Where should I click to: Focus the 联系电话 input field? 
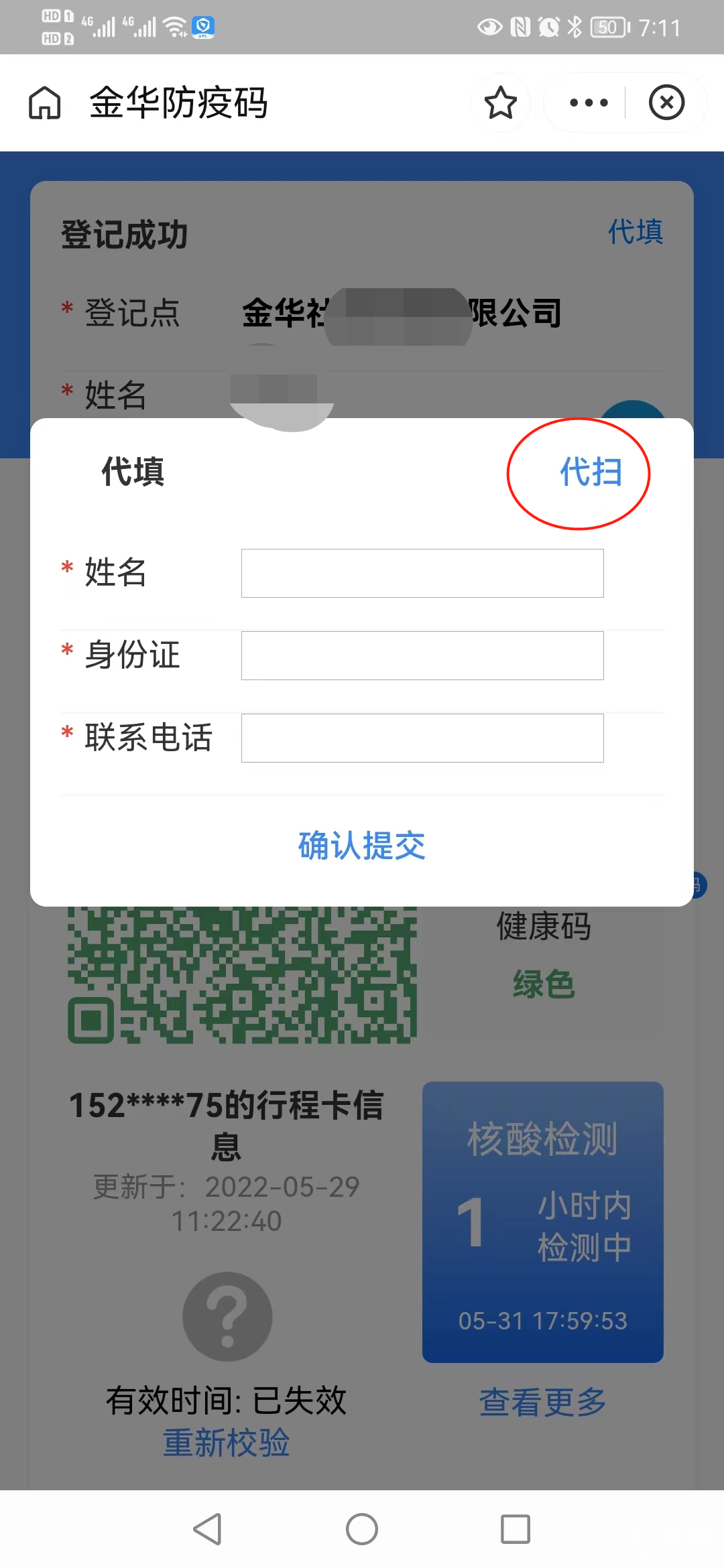pos(422,738)
